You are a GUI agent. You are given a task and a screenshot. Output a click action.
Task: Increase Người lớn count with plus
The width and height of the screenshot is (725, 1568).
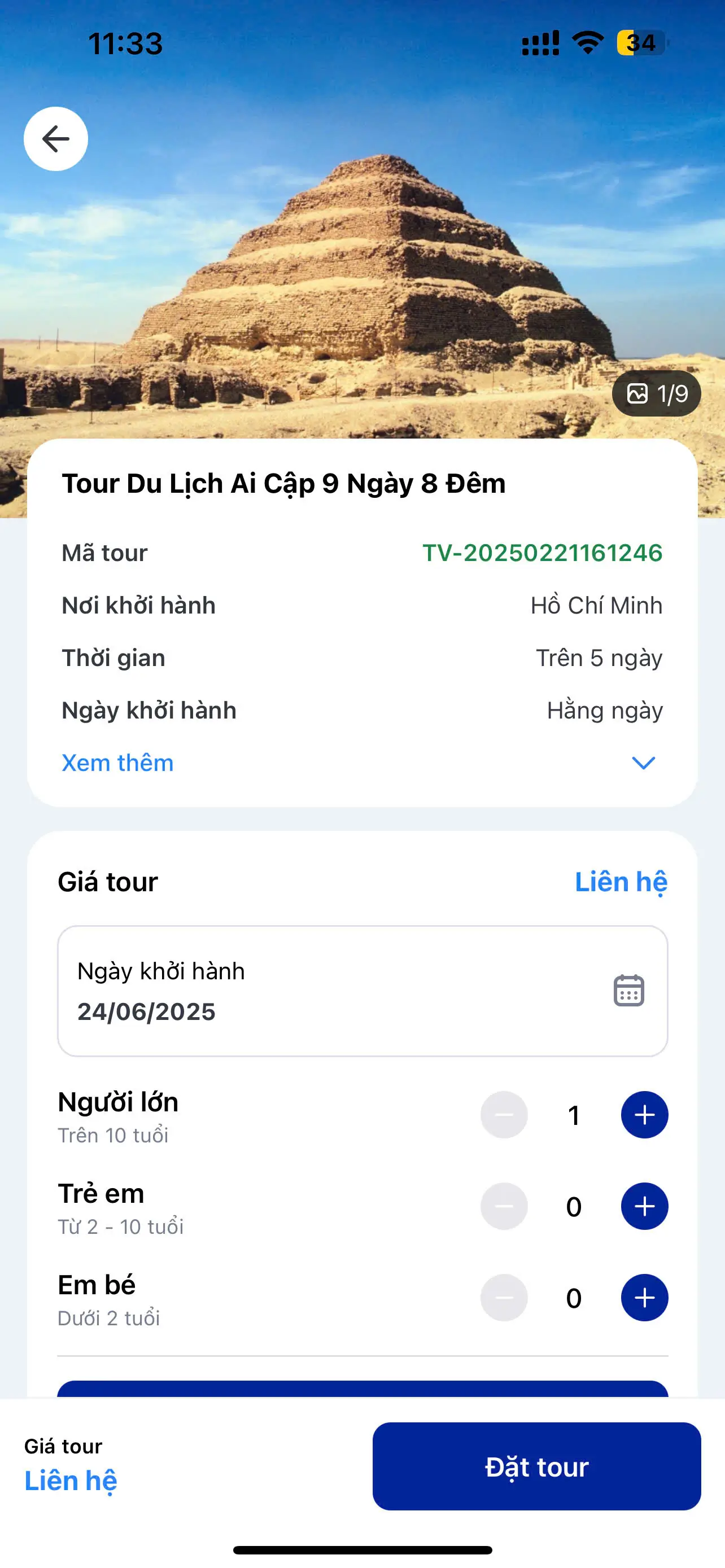[x=644, y=1115]
